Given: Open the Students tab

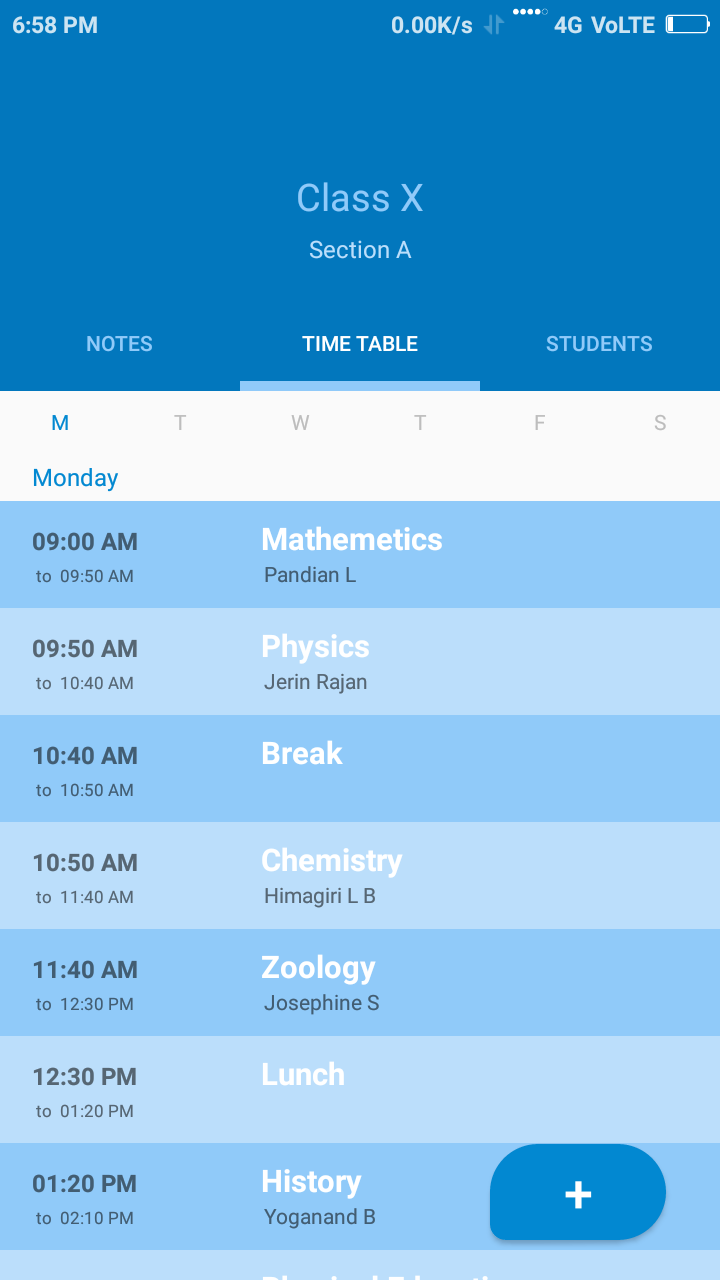Looking at the screenshot, I should (x=599, y=344).
